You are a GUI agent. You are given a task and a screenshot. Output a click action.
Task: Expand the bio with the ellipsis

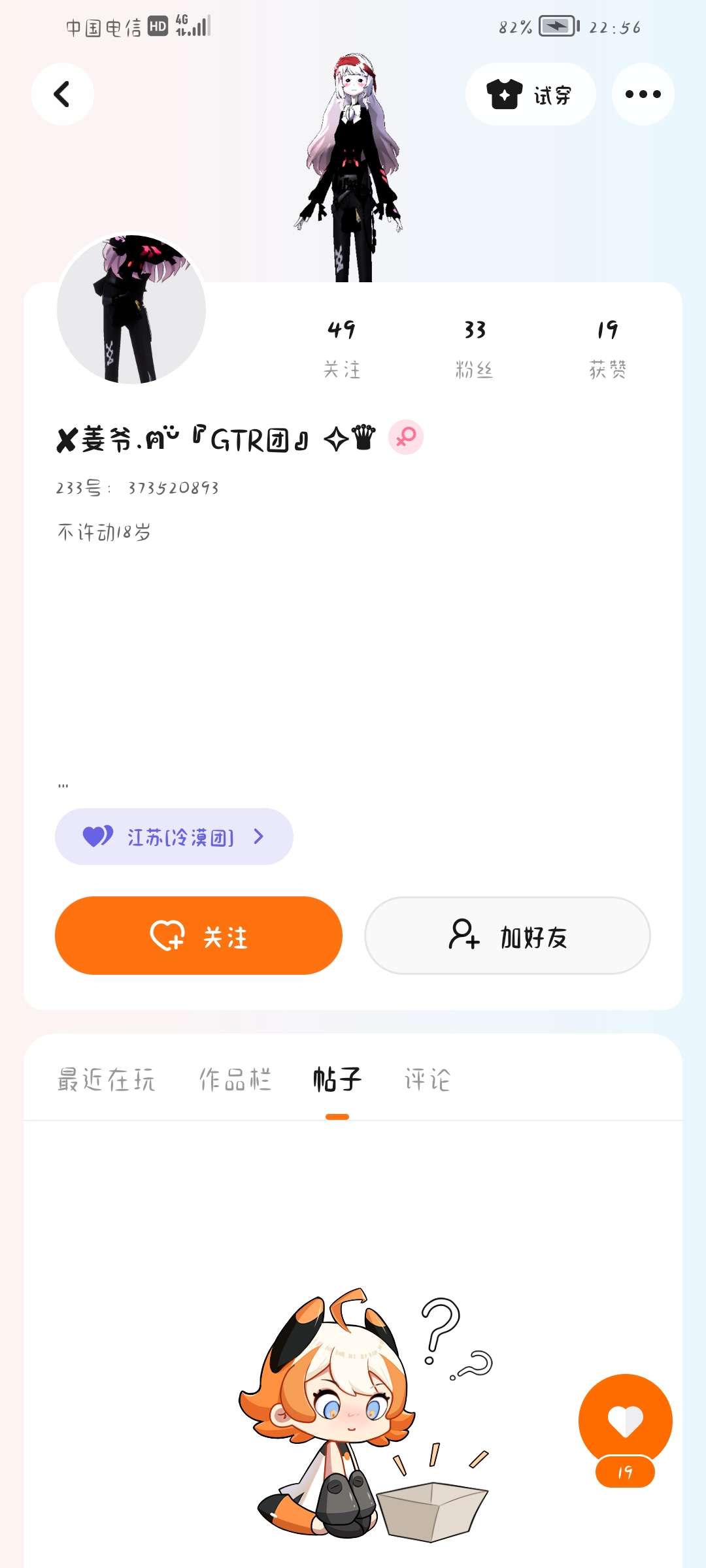pyautogui.click(x=63, y=785)
